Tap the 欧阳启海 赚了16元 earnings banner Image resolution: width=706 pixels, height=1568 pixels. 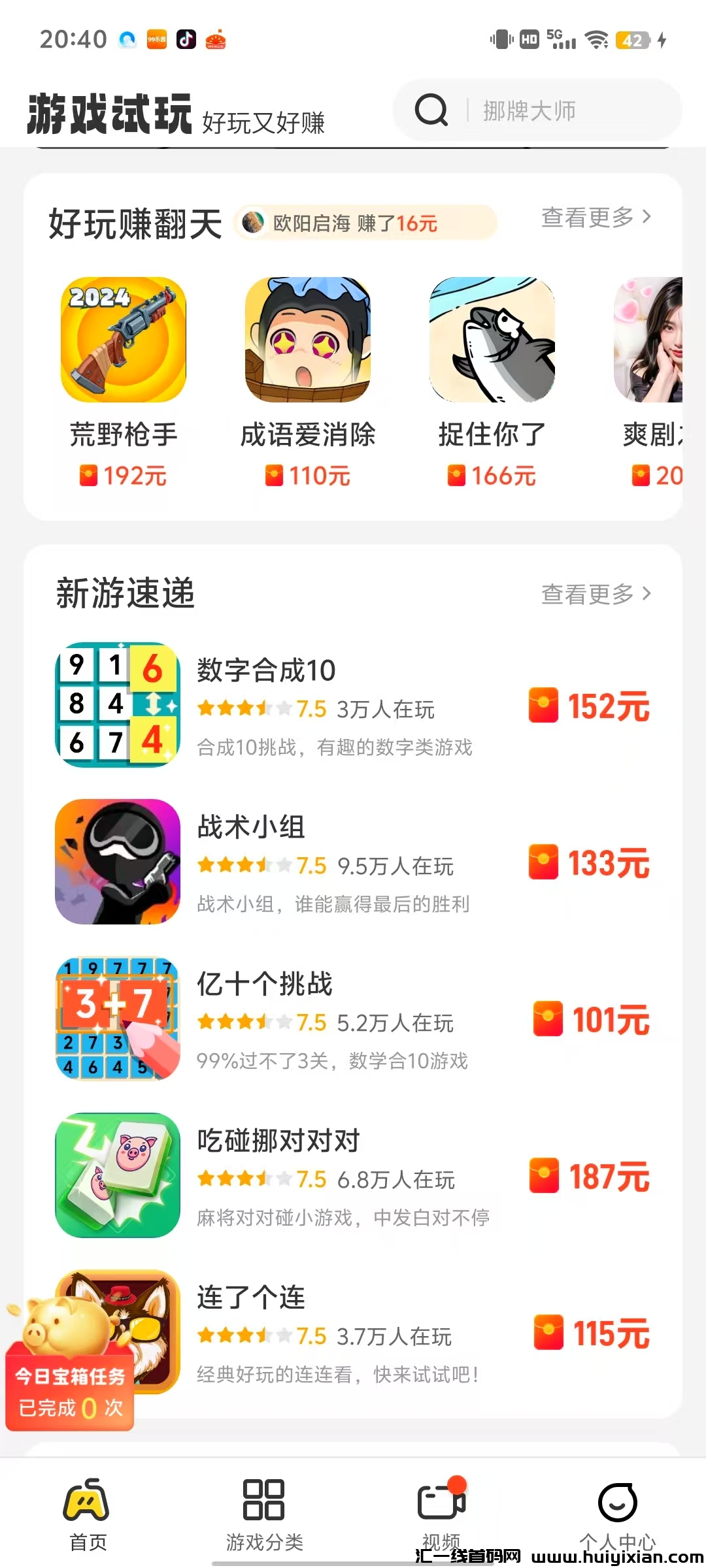(365, 222)
